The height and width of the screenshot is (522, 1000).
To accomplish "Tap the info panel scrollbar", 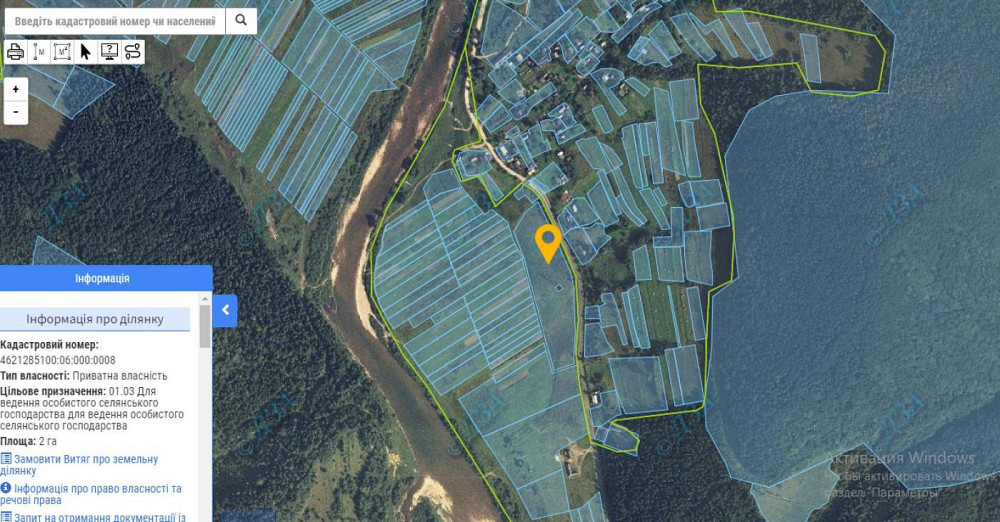I will [x=205, y=330].
